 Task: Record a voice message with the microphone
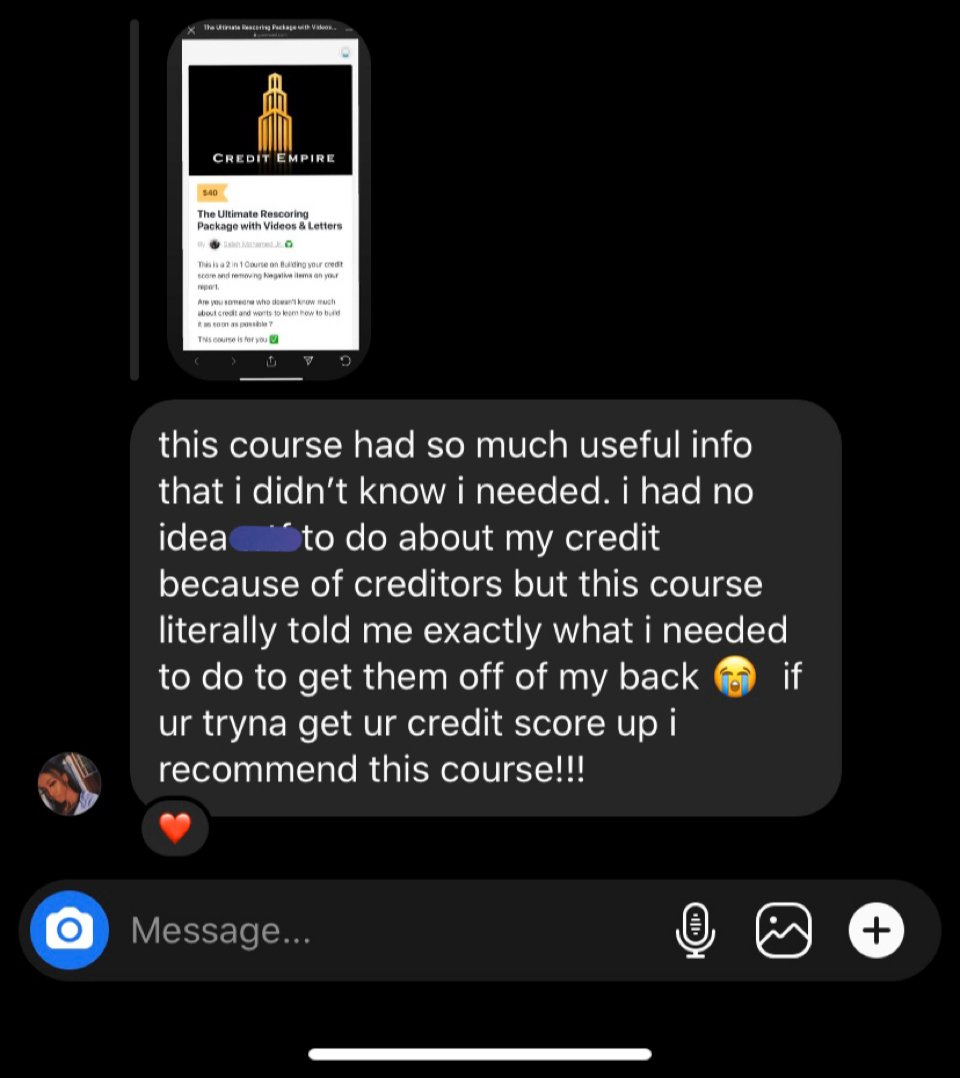coord(695,930)
